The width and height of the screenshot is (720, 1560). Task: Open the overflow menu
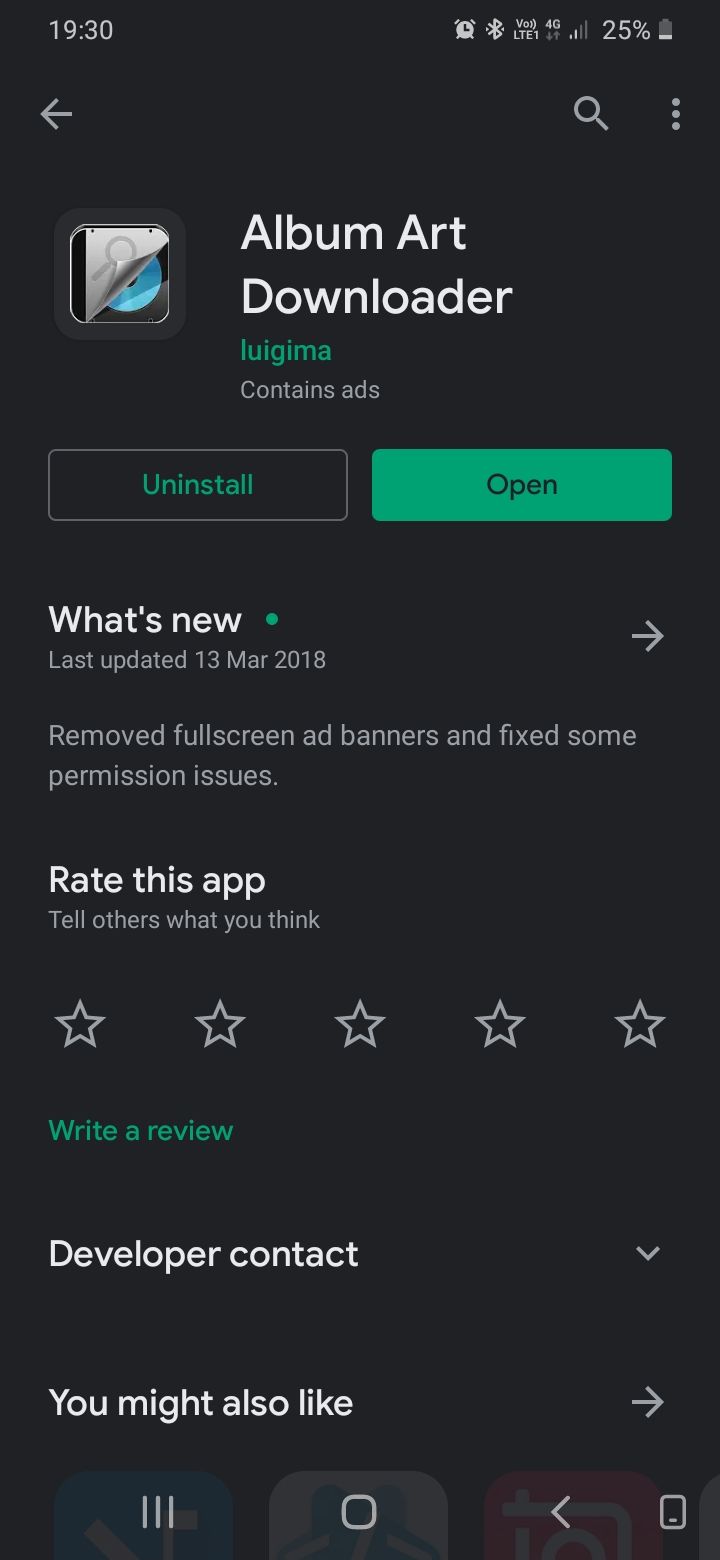[676, 115]
